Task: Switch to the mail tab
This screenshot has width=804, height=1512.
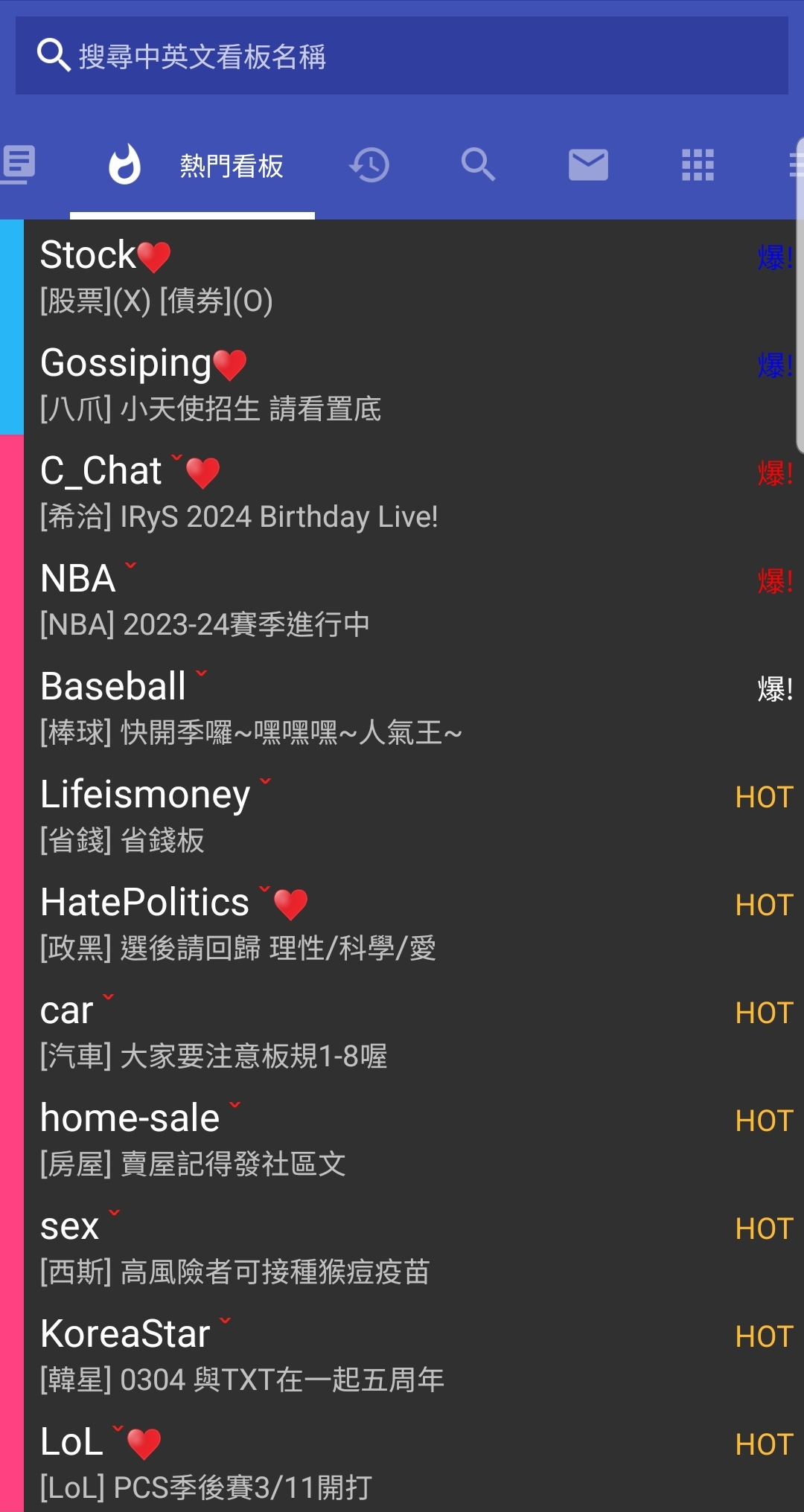Action: (588, 165)
